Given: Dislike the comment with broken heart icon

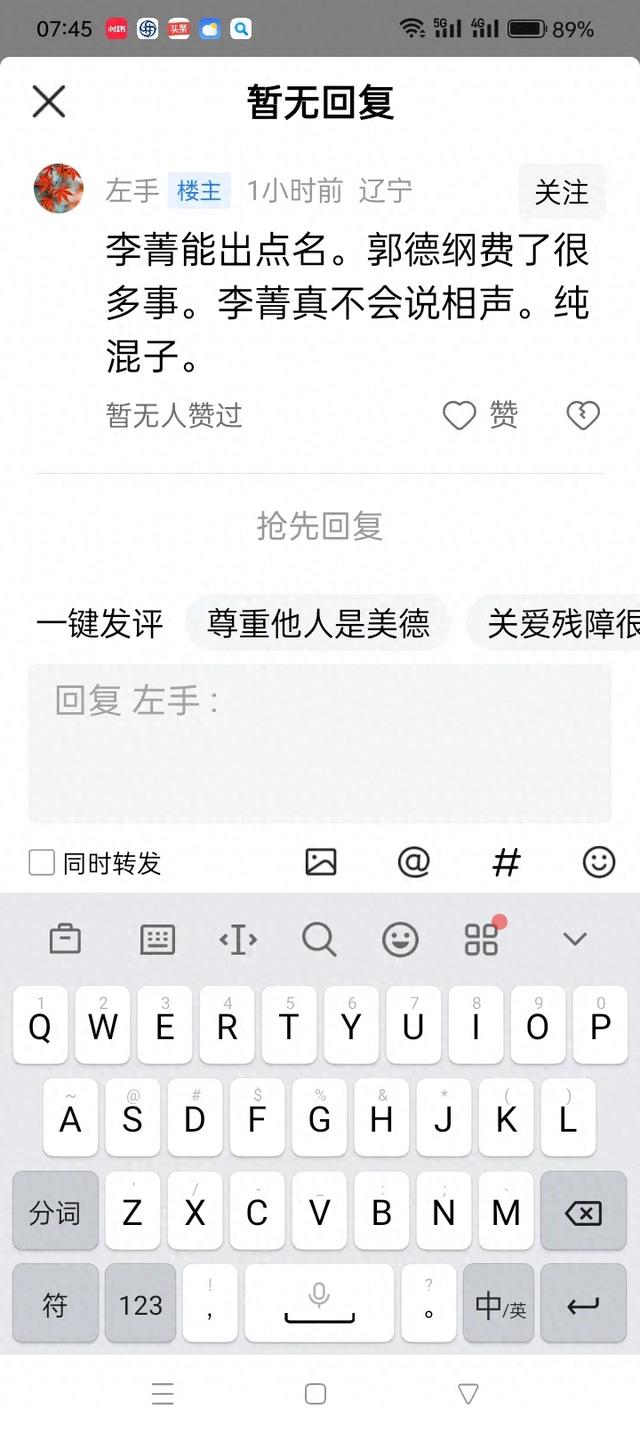Looking at the screenshot, I should [x=583, y=415].
